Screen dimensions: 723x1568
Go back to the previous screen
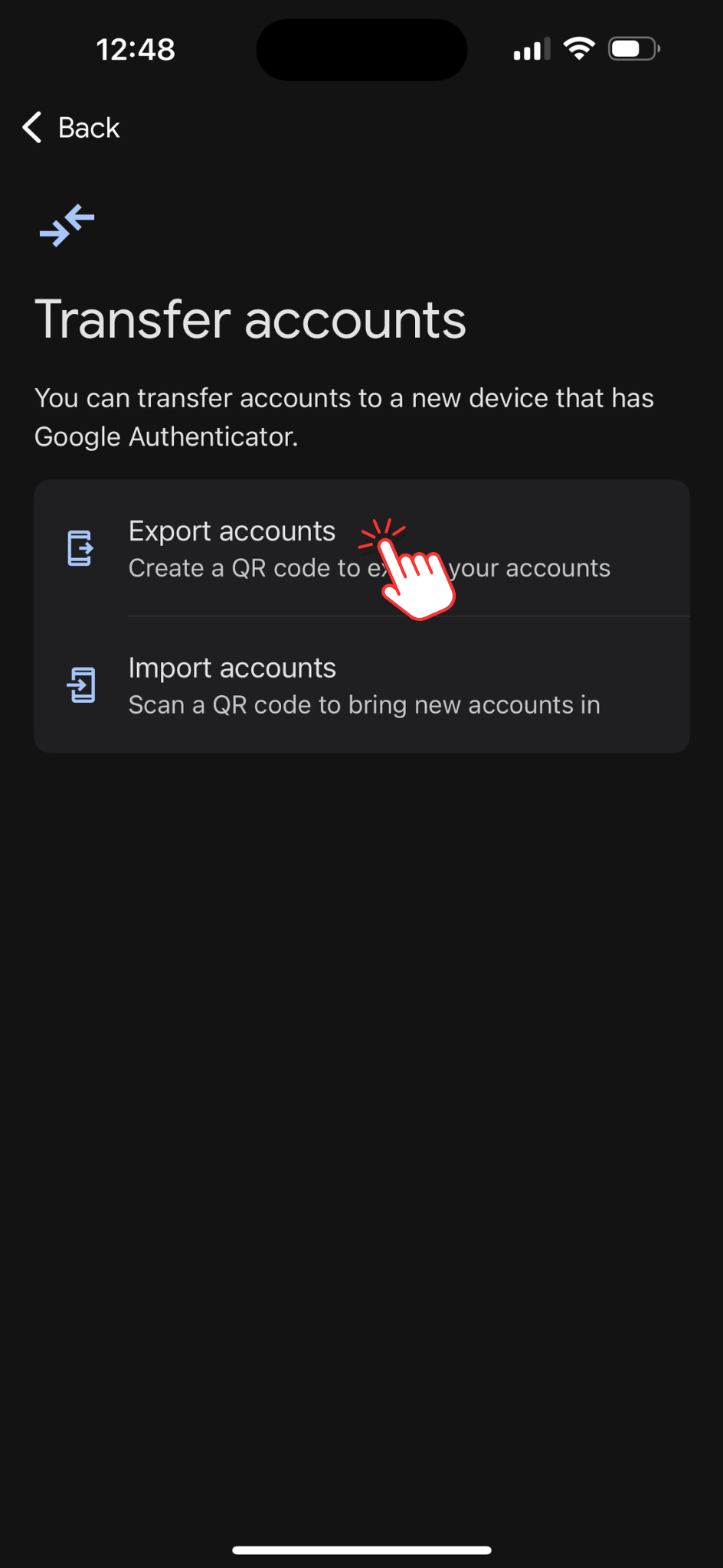(x=72, y=128)
